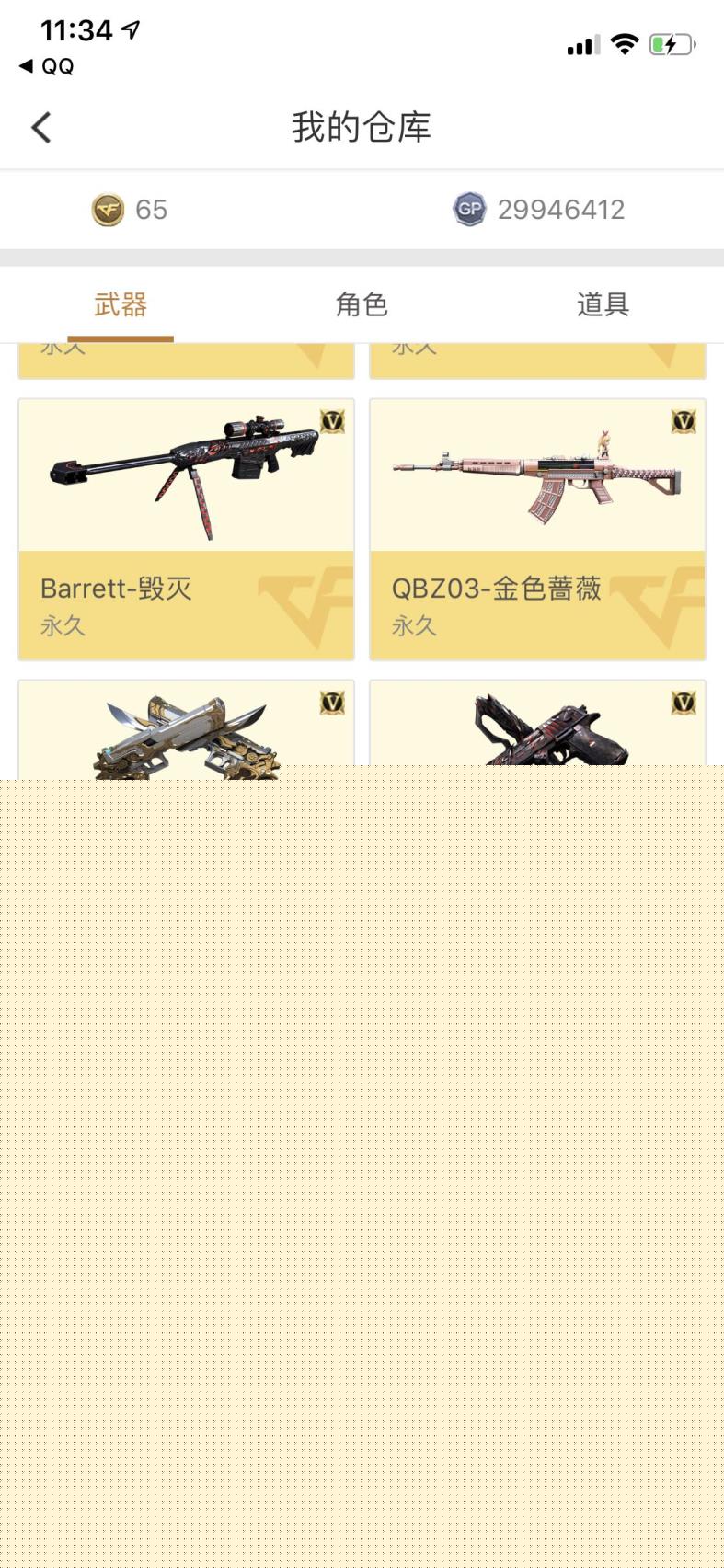This screenshot has height=1568, width=724.
Task: Switch to the 道具 tab
Action: click(603, 304)
